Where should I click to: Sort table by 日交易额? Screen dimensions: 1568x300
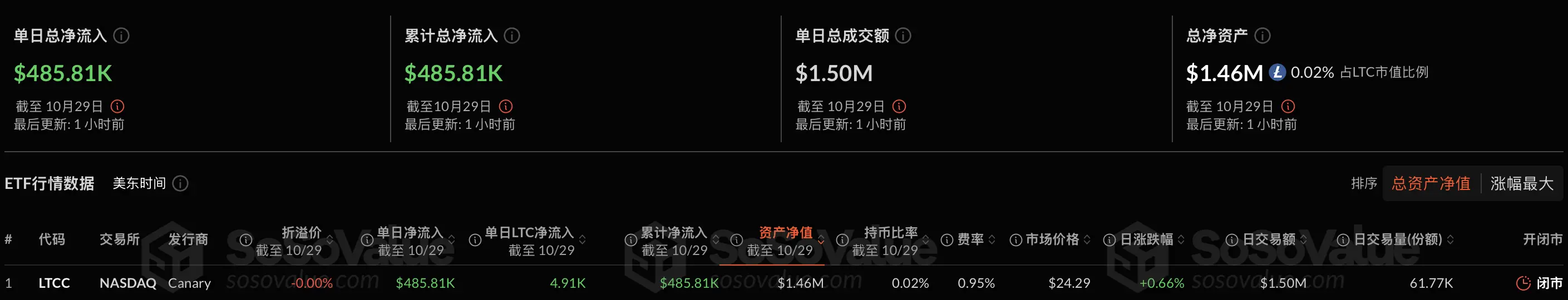pyautogui.click(x=1269, y=239)
